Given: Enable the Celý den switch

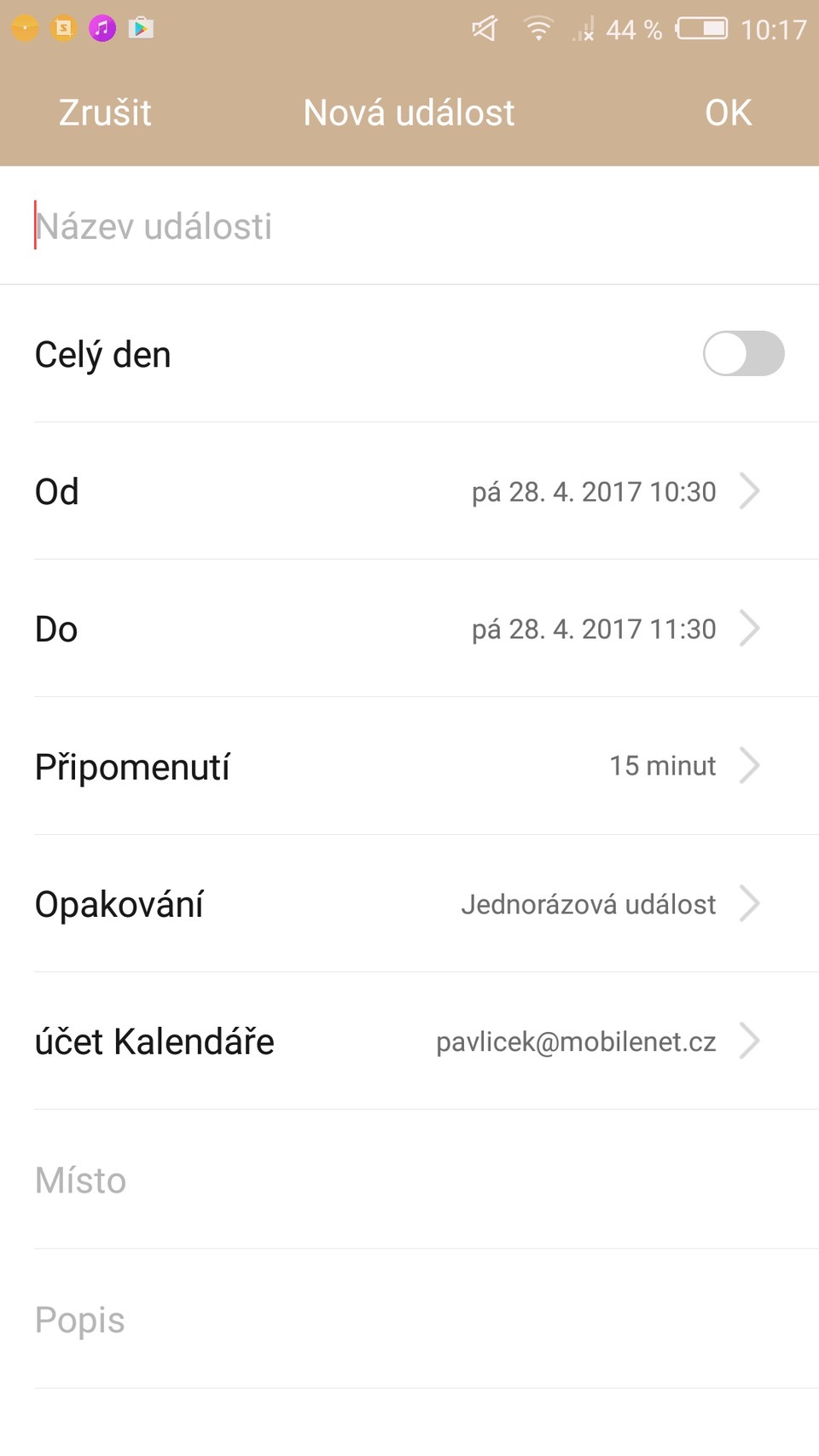Looking at the screenshot, I should click(x=743, y=353).
